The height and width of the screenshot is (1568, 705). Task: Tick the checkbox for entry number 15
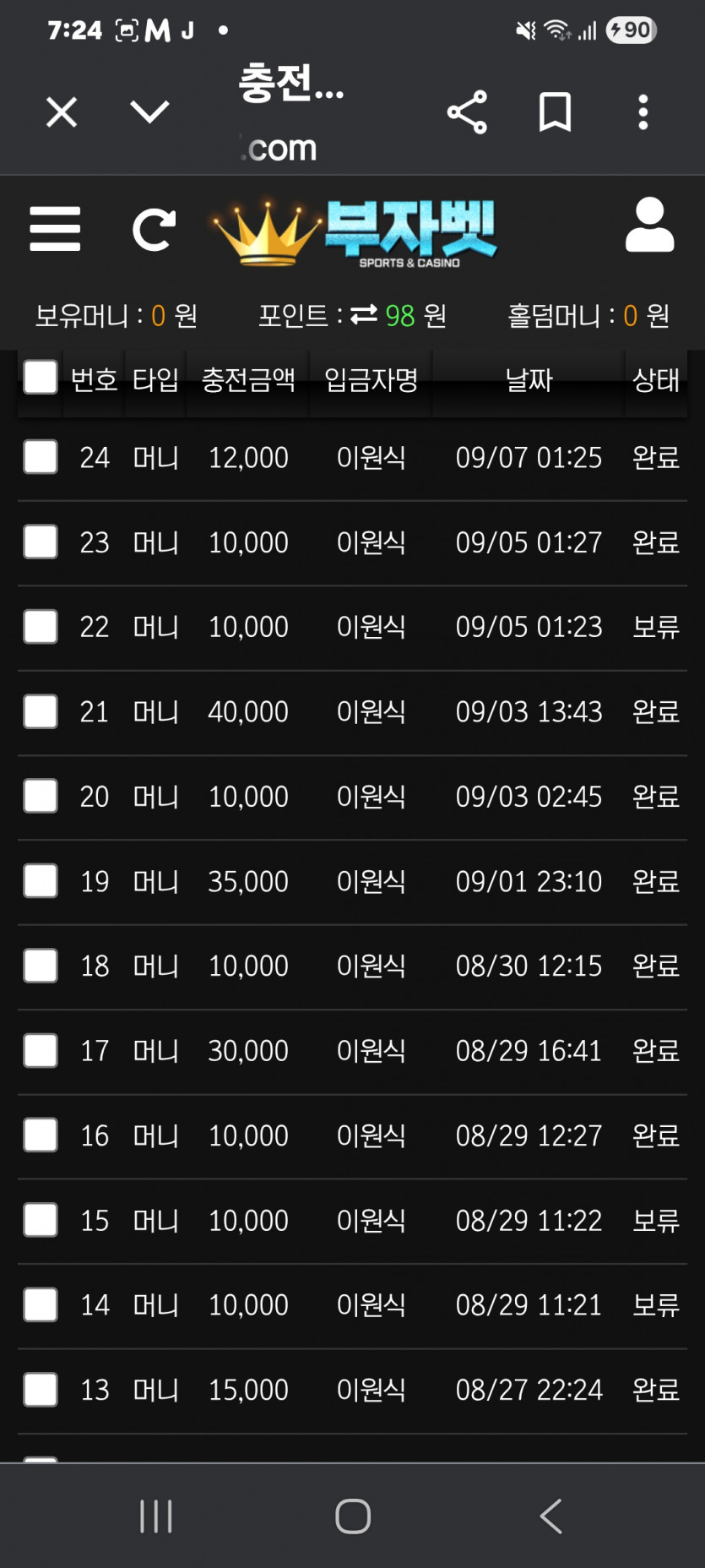[41, 1220]
